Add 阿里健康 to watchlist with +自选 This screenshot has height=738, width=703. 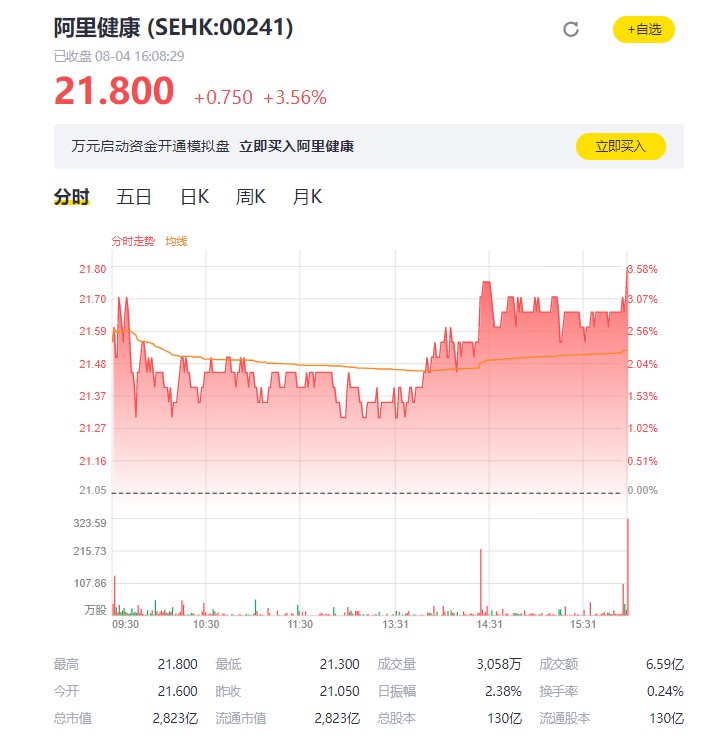(644, 29)
